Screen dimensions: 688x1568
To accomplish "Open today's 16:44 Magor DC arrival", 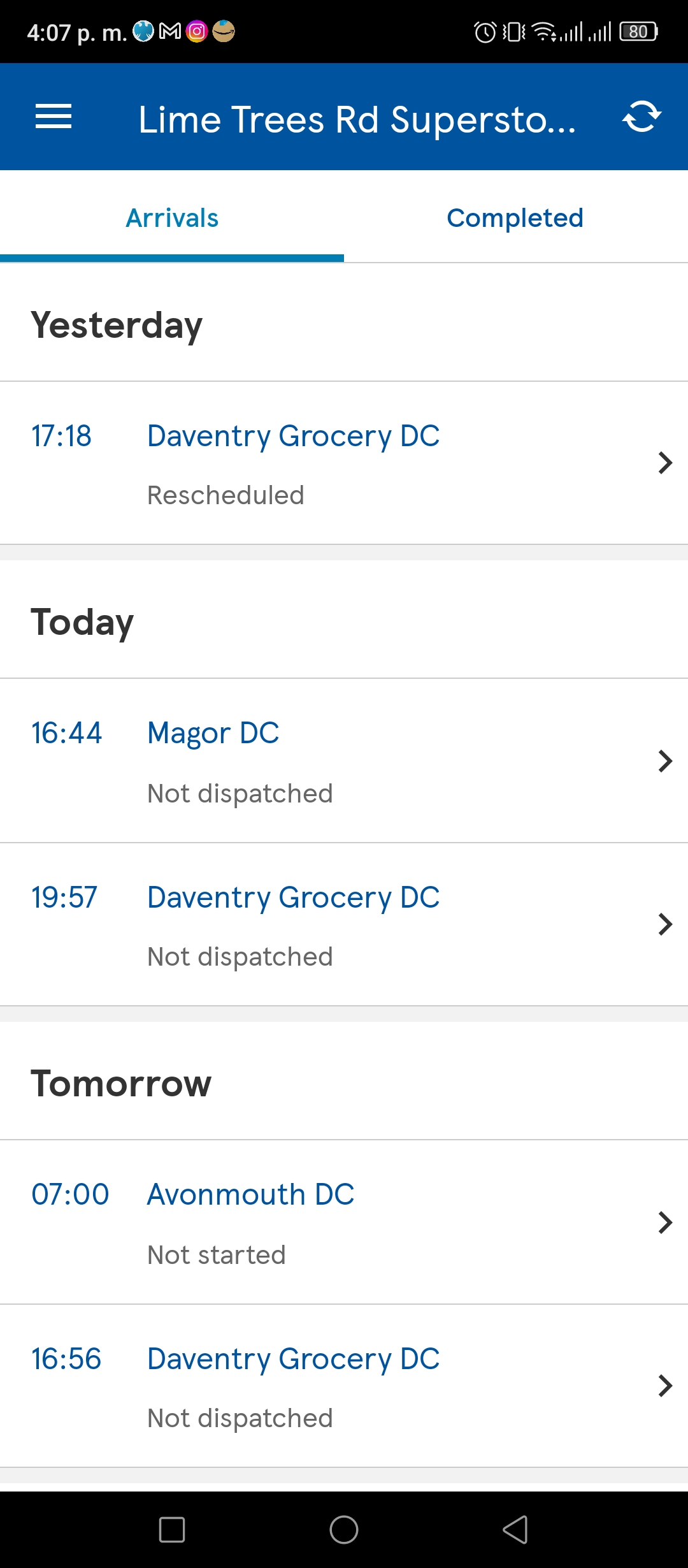I will (x=344, y=761).
